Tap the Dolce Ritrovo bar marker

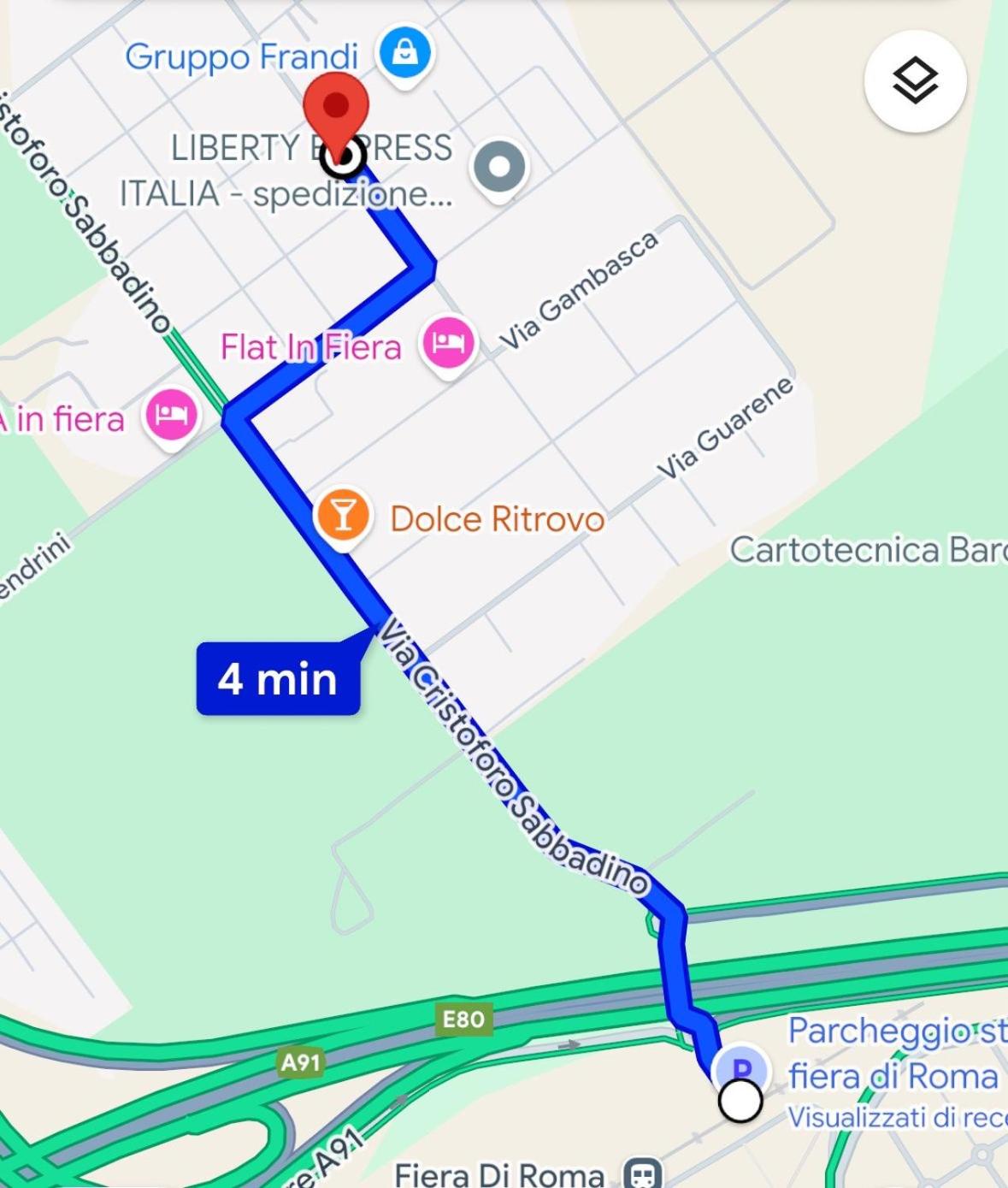(343, 516)
